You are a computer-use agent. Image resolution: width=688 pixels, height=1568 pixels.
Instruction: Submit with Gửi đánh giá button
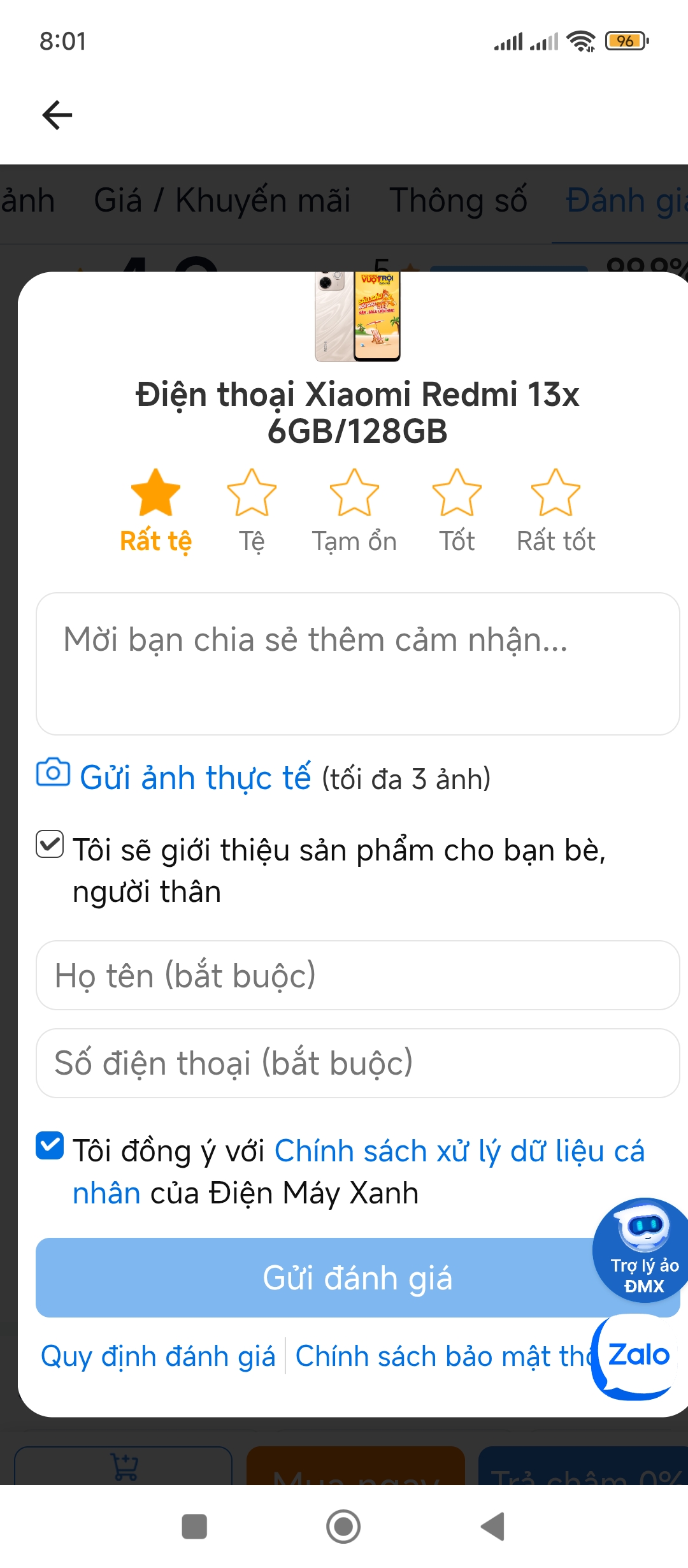[312, 1278]
